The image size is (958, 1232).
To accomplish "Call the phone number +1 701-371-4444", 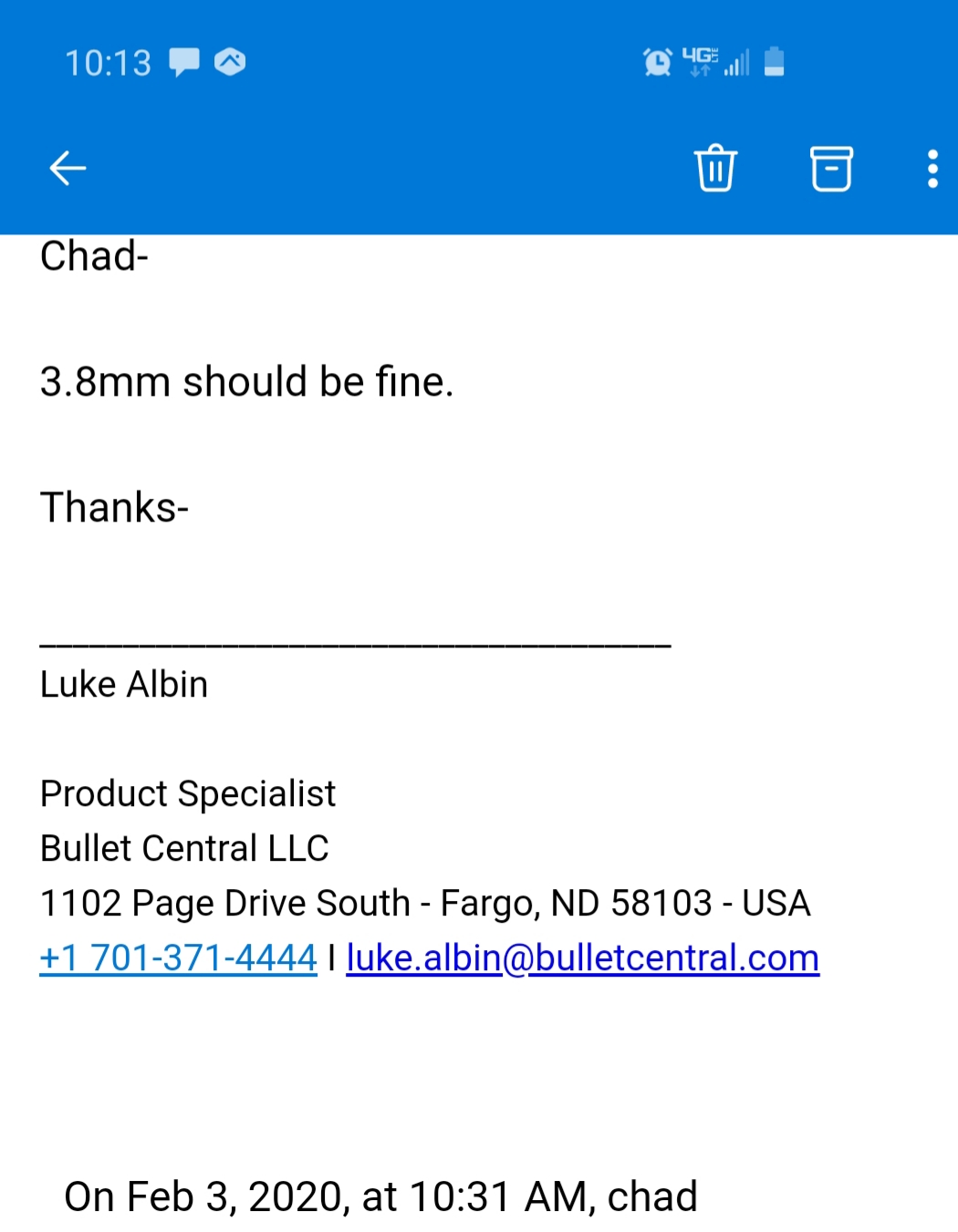I will point(178,958).
